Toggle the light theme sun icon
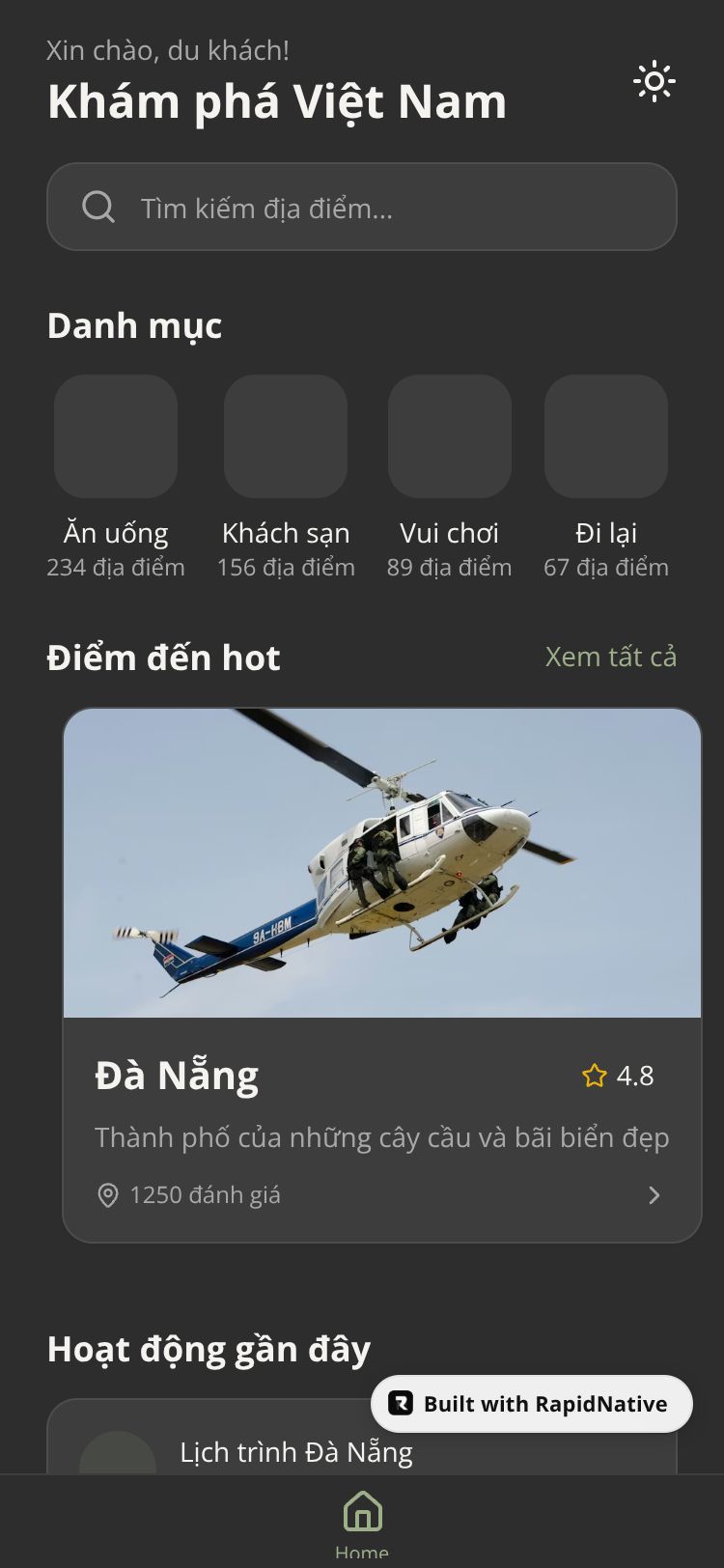Viewport: 724px width, 1568px height. pyautogui.click(x=654, y=82)
